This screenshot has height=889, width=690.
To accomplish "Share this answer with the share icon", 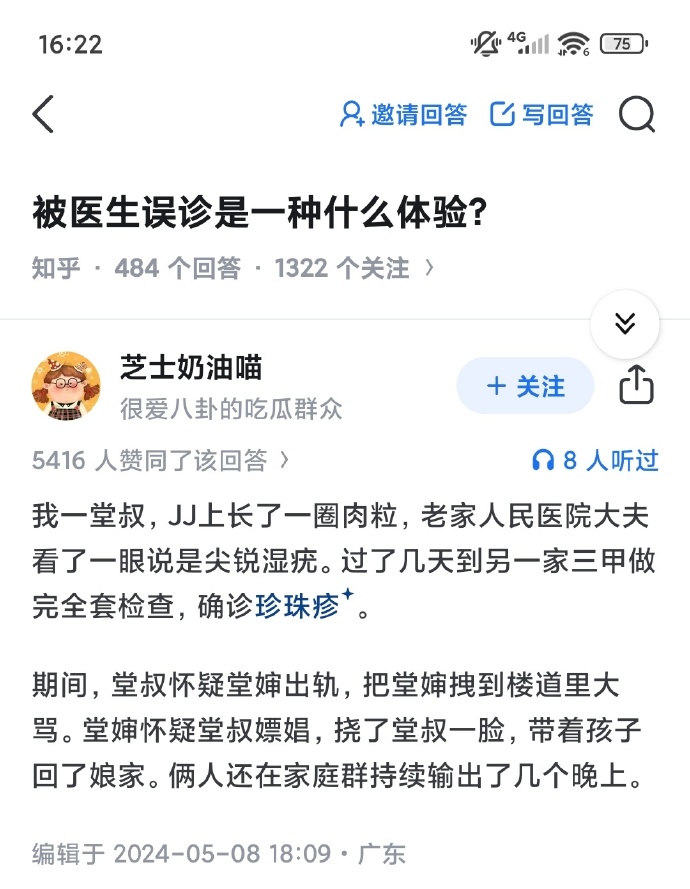I will click(x=637, y=385).
